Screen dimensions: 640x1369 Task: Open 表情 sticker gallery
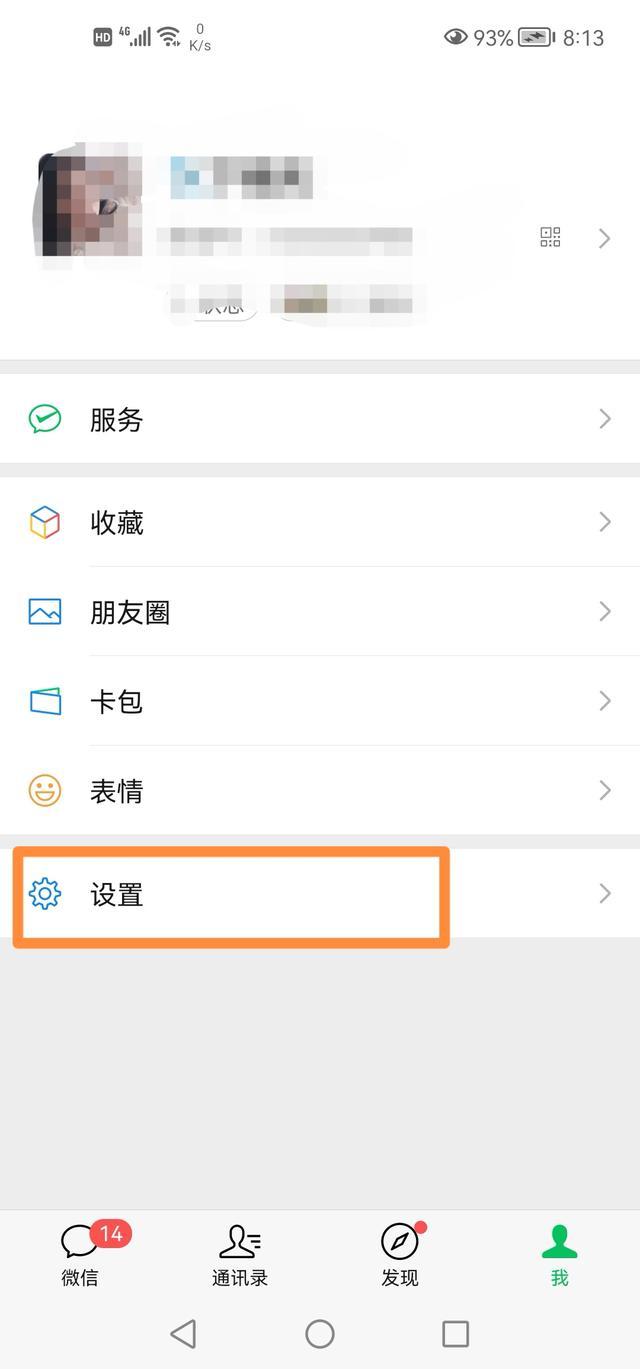(x=320, y=791)
